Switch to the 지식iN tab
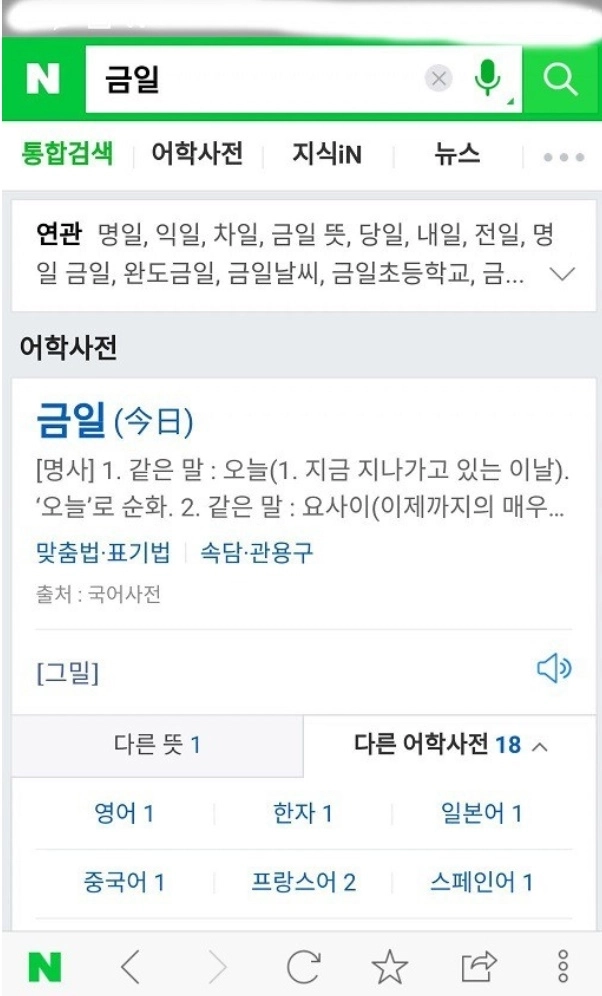The width and height of the screenshot is (602, 996). tap(326, 155)
